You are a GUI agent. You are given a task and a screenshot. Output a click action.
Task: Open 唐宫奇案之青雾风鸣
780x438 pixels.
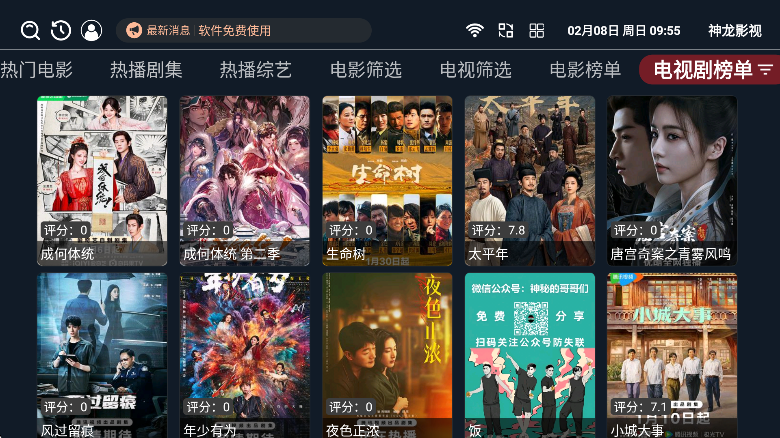tap(672, 180)
